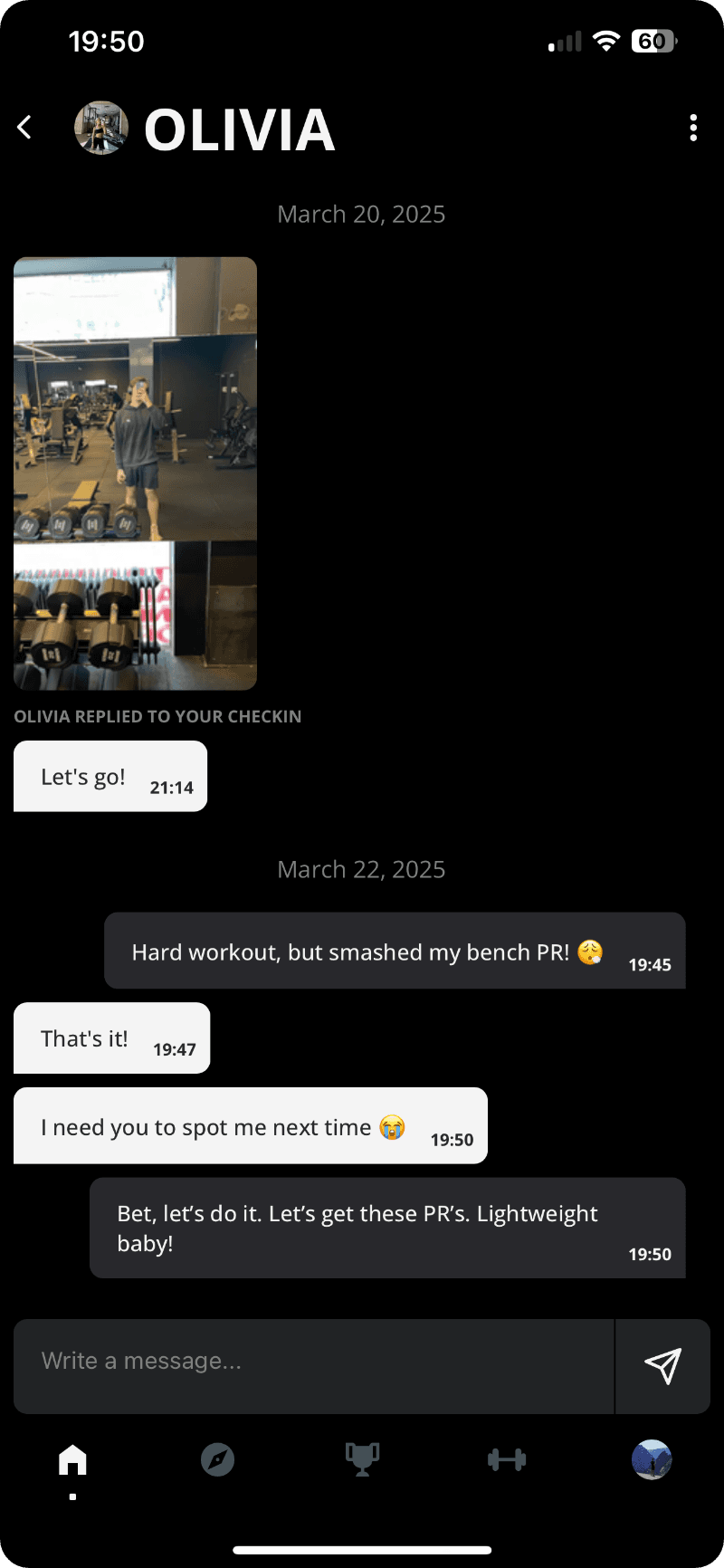724x1568 pixels.
Task: Open the trophy Leaderboard icon
Action: pos(362,1459)
